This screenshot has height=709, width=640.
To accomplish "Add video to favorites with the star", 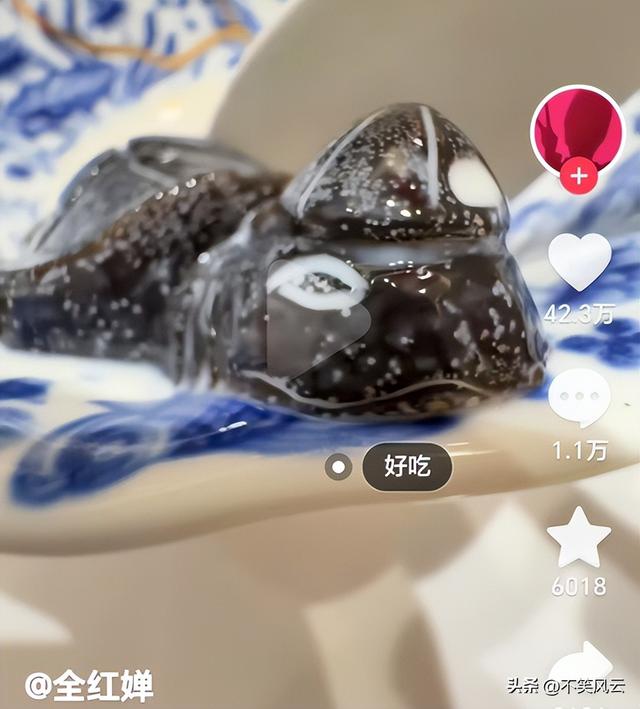I will 579,537.
